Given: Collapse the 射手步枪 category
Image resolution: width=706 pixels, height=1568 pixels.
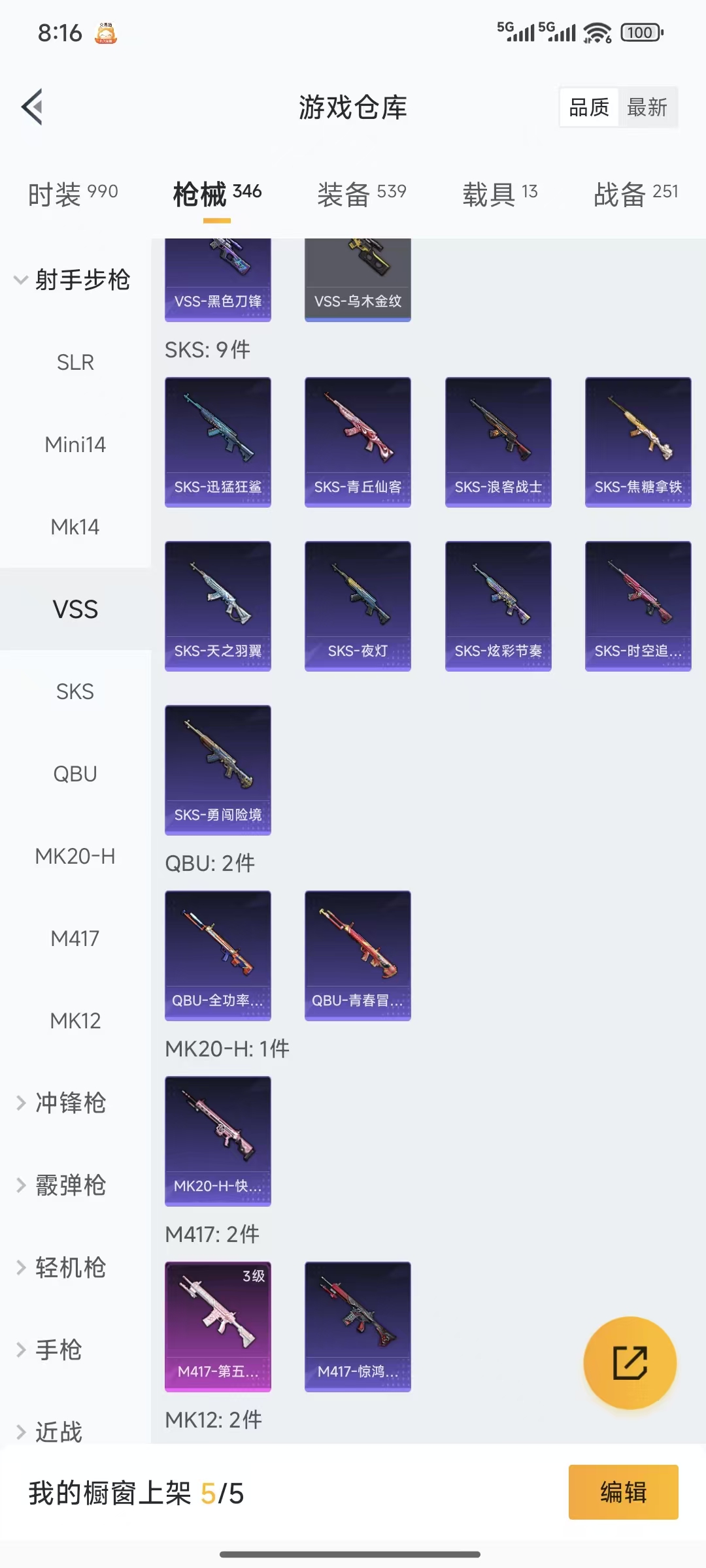Looking at the screenshot, I should coord(73,280).
